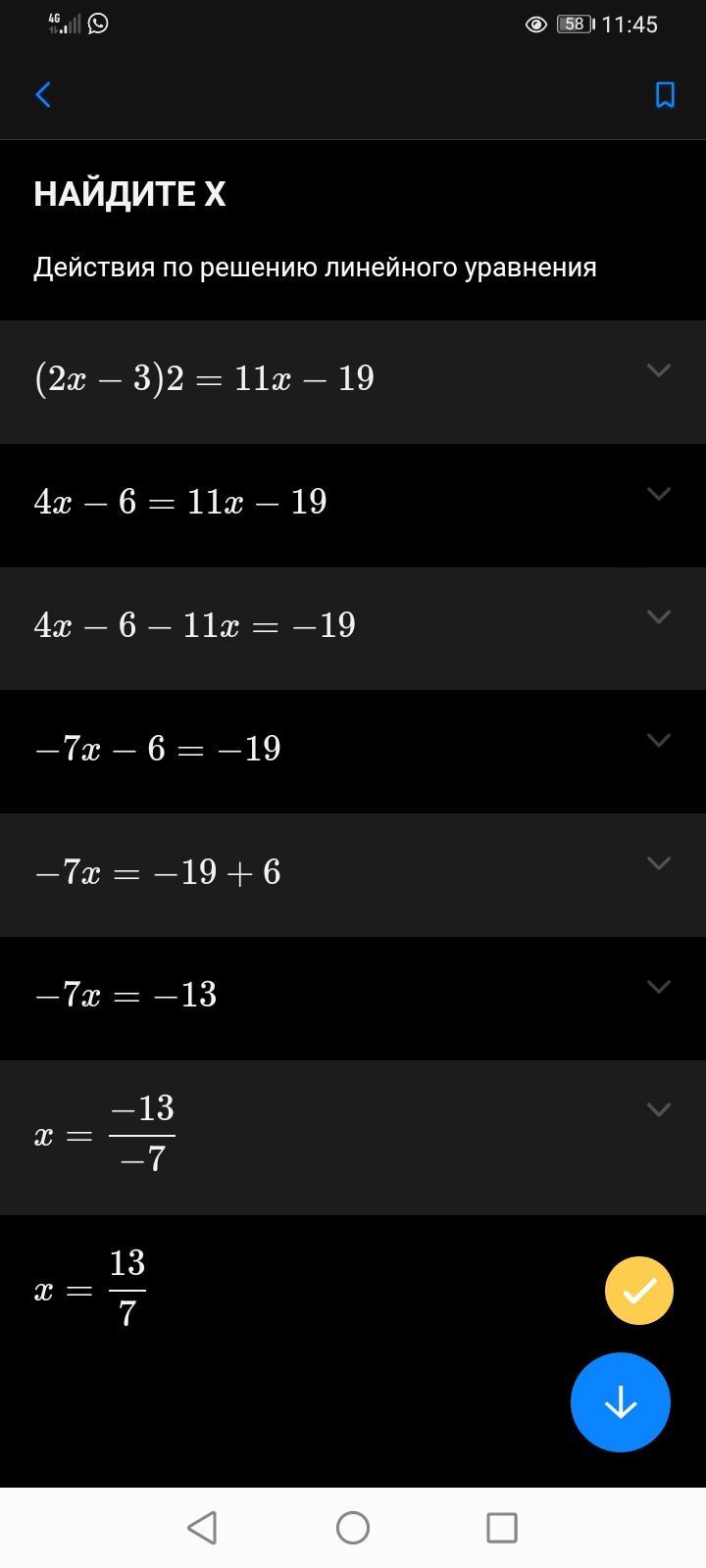The image size is (706, 1568).
Task: Expand the step (2x − 3)2 = 11x − 19
Action: (658, 370)
